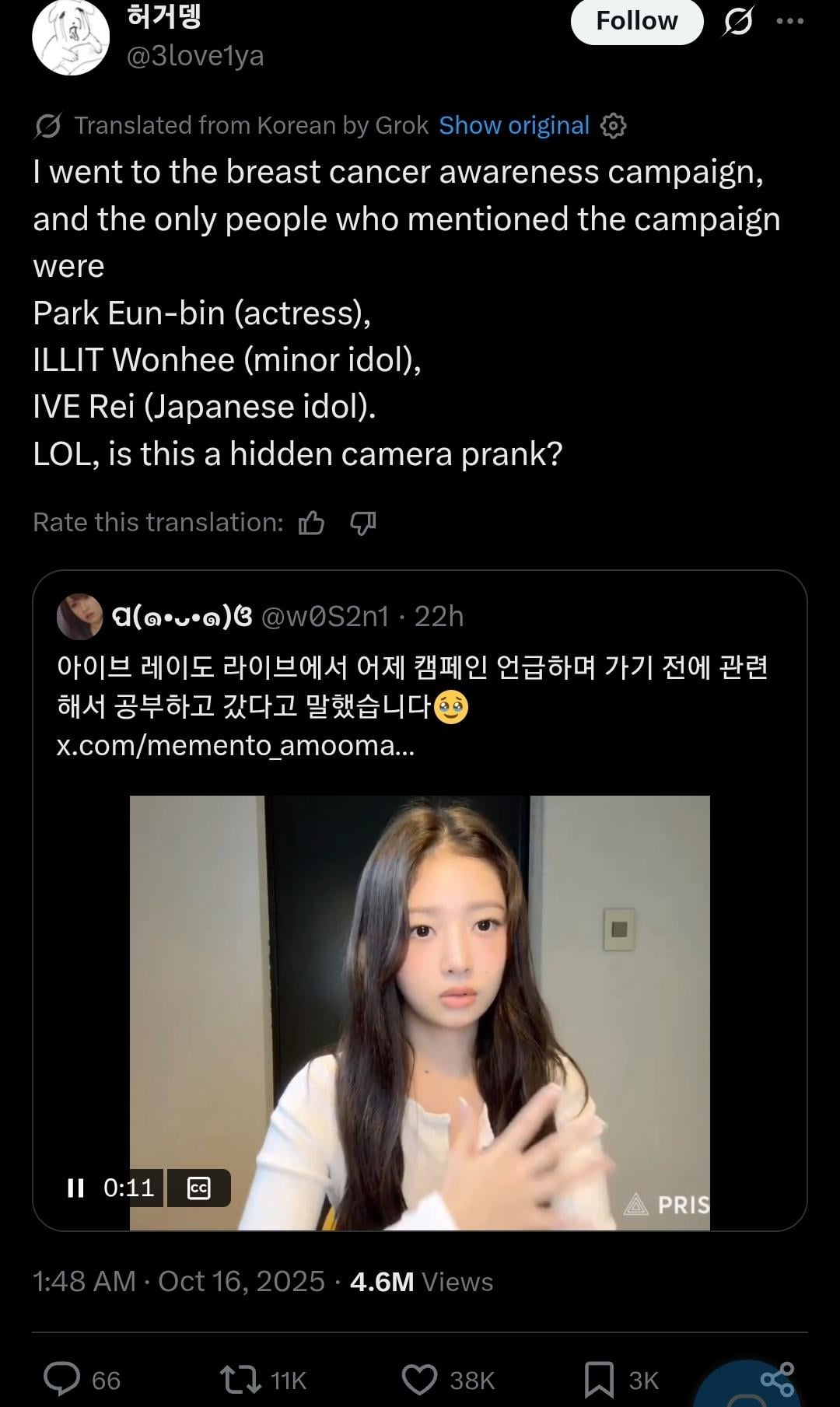Viewport: 840px width, 1407px height.
Task: Bookmark this post
Action: point(599,1379)
